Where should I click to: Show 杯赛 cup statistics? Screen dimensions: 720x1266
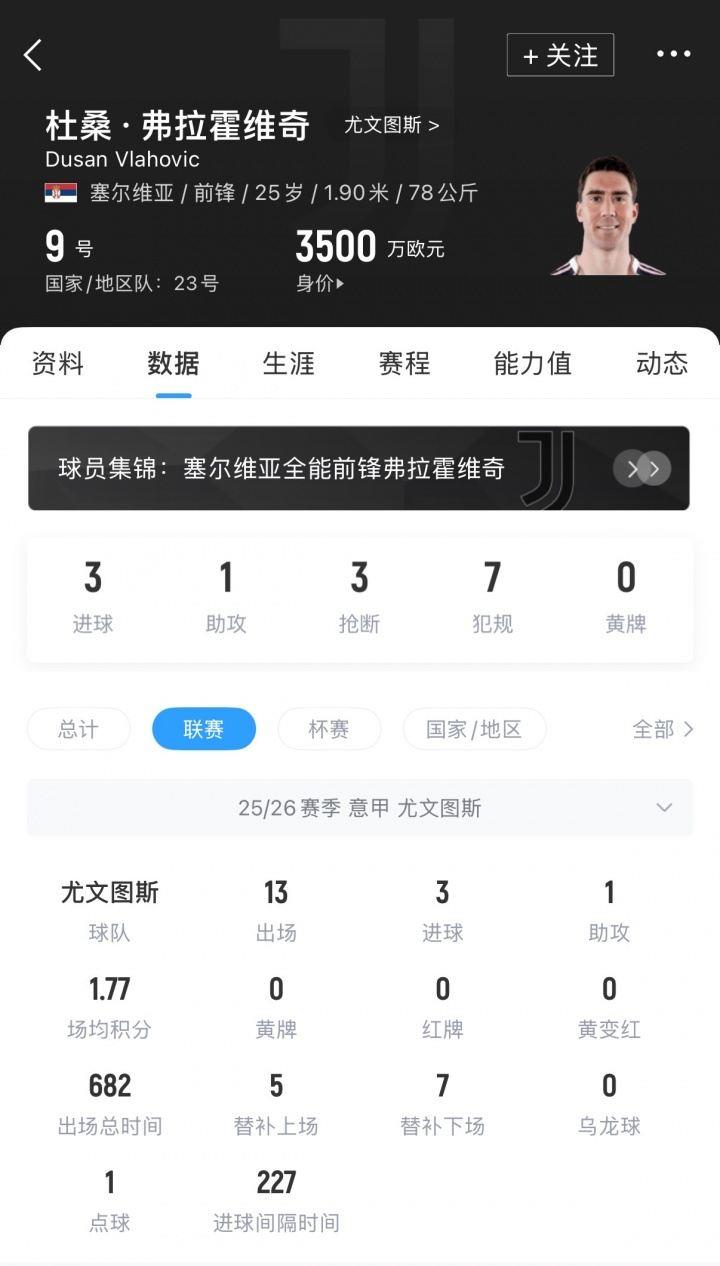click(x=329, y=729)
